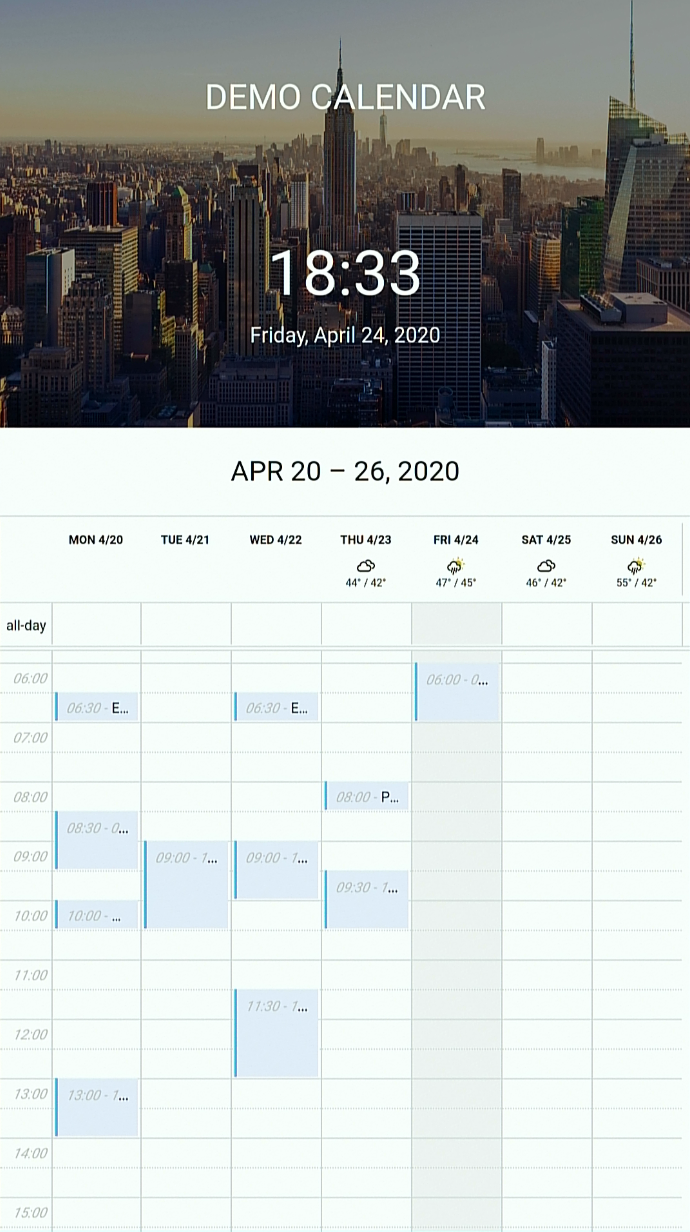690x1232 pixels.
Task: View Thursday's 09:30 event
Action: (x=366, y=899)
